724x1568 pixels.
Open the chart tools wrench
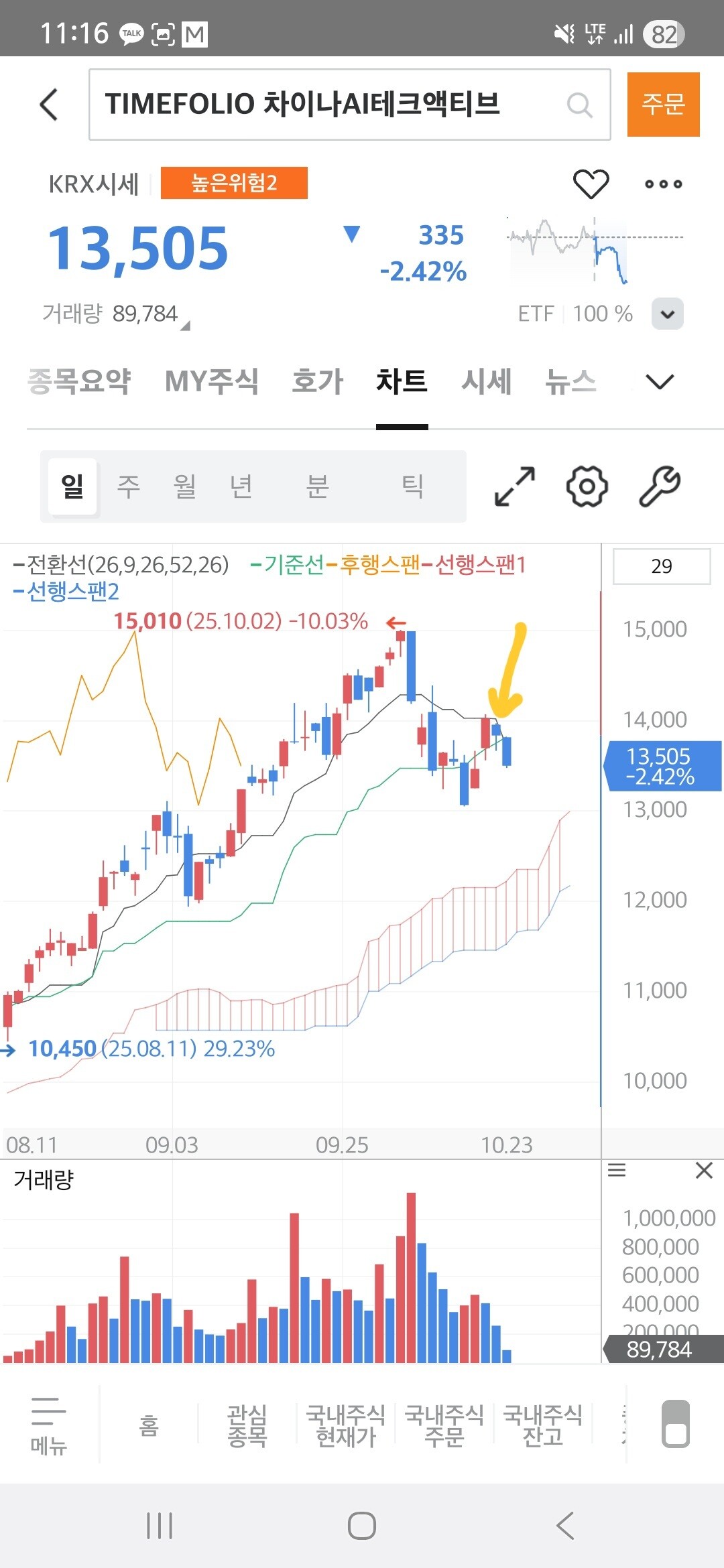[x=660, y=486]
